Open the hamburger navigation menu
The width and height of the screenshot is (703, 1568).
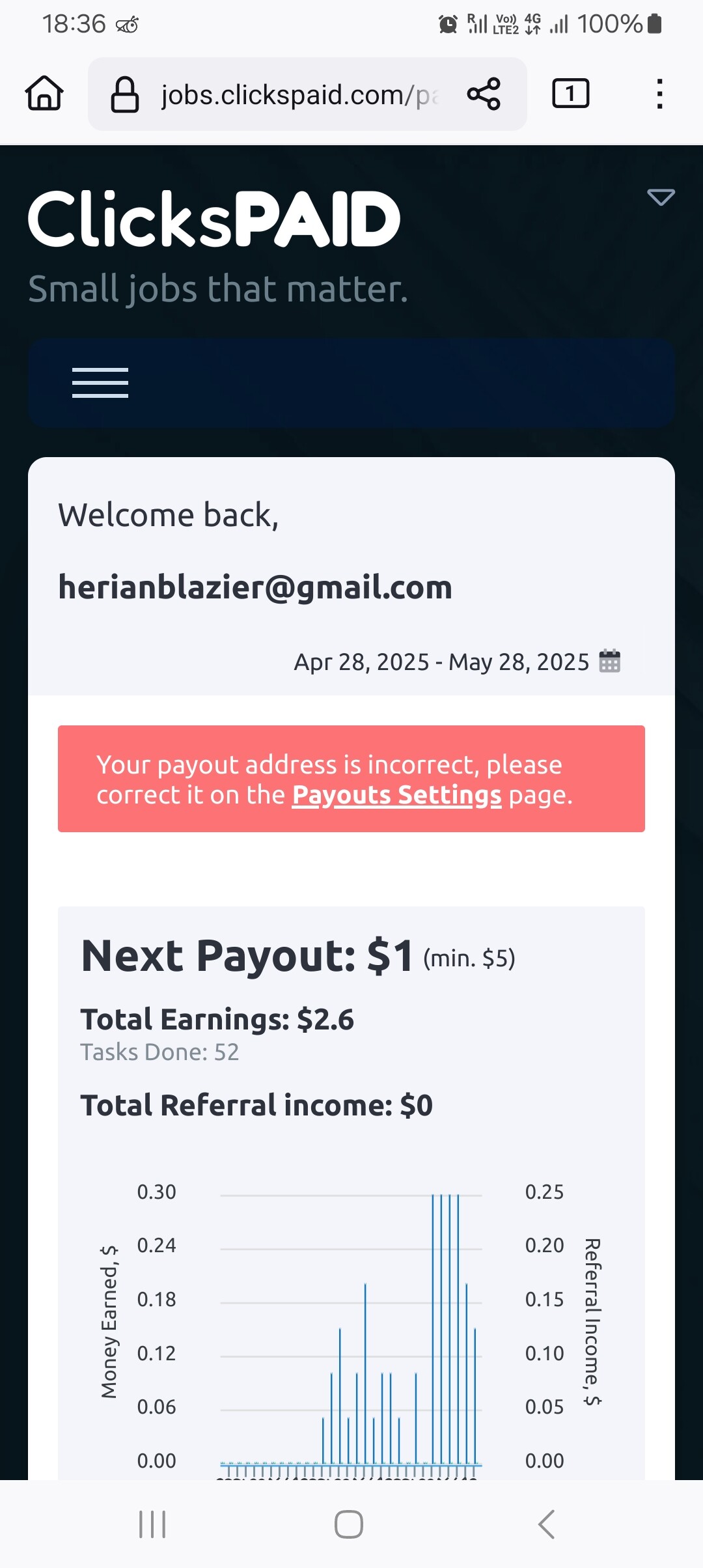tap(100, 383)
